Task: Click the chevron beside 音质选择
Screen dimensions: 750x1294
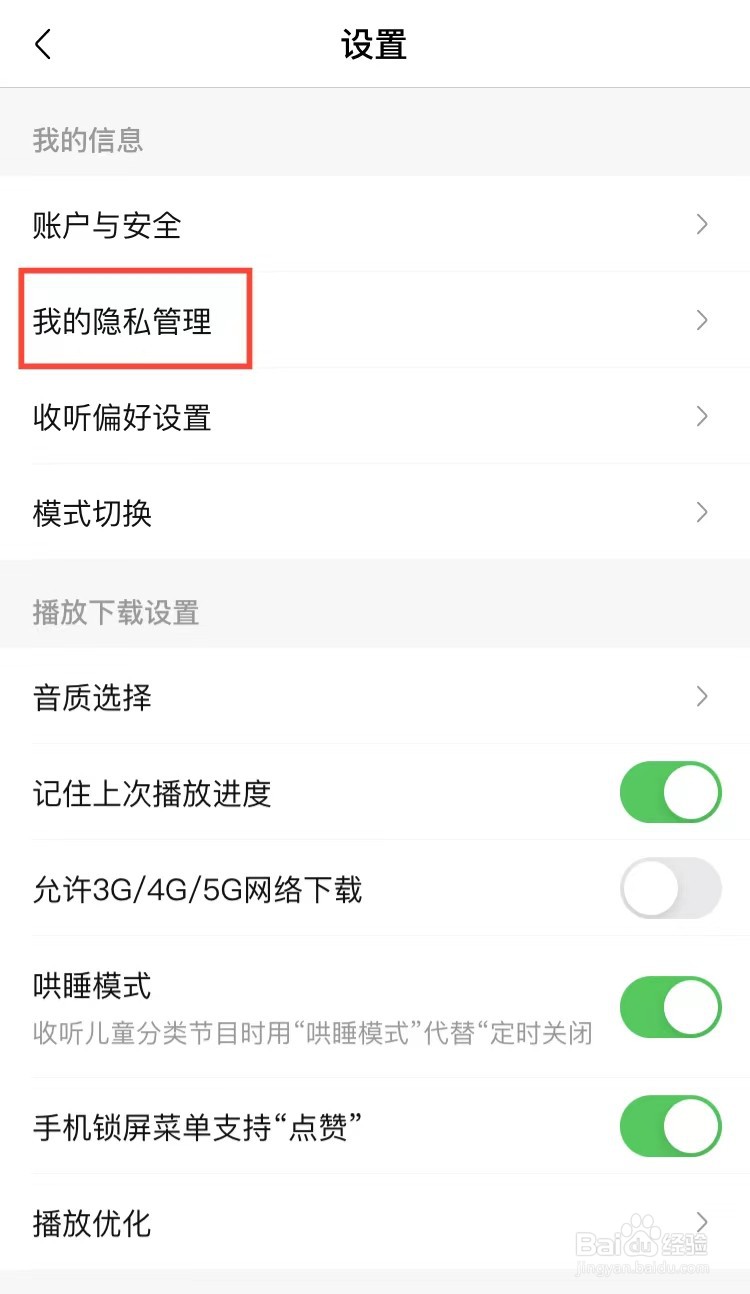Action: (702, 697)
